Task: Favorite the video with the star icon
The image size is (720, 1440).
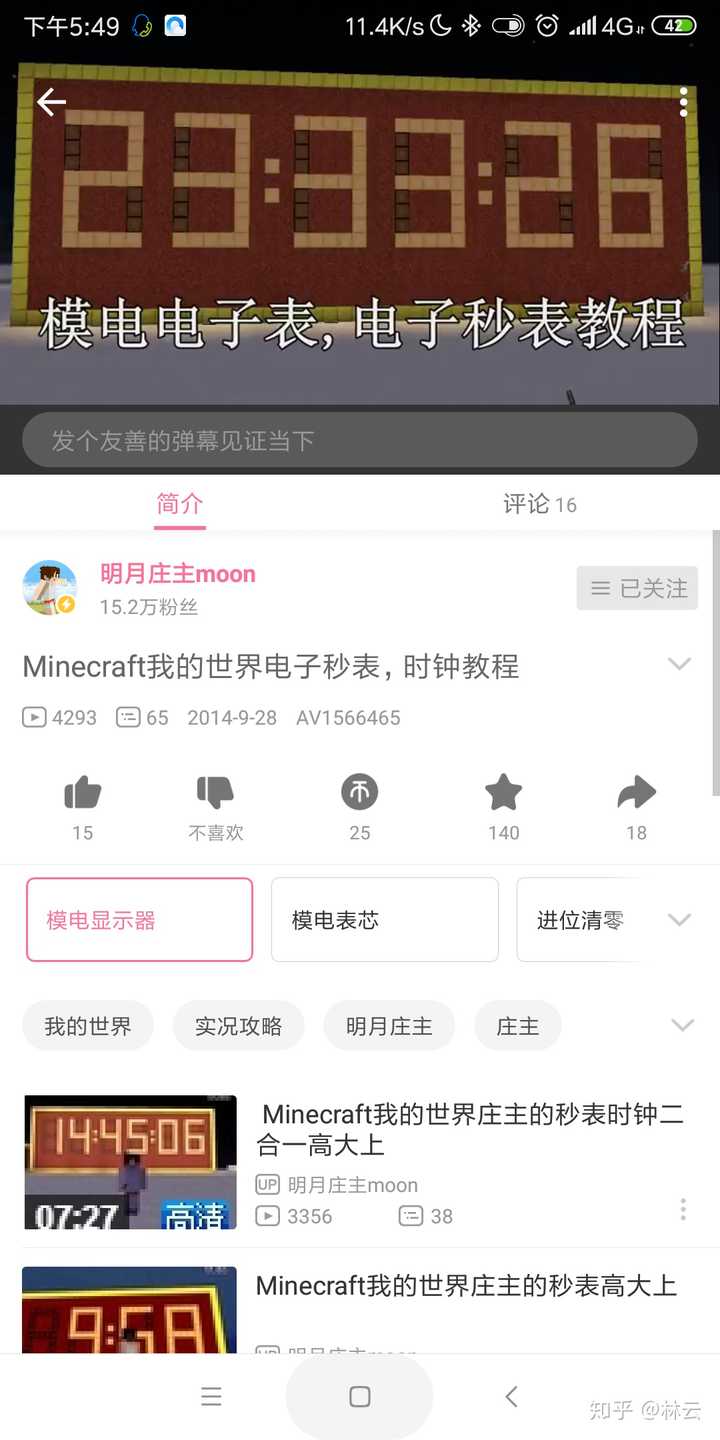Action: coord(503,791)
